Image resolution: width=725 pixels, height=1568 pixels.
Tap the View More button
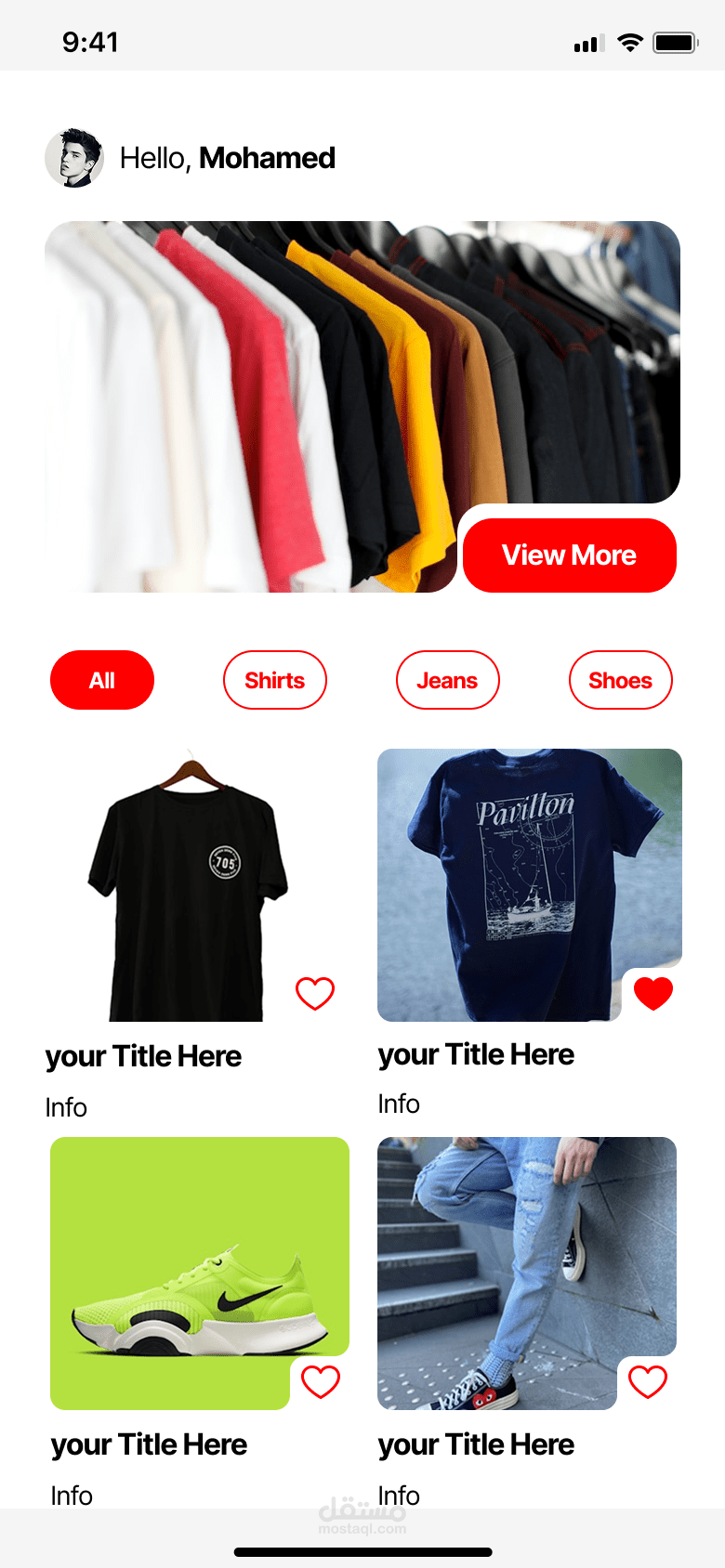(569, 555)
